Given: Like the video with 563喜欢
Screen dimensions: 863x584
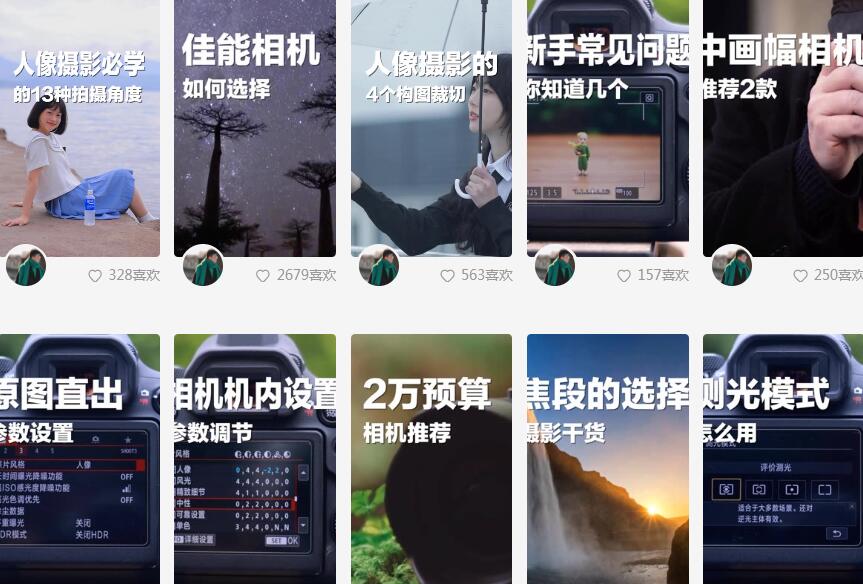Looking at the screenshot, I should 447,275.
